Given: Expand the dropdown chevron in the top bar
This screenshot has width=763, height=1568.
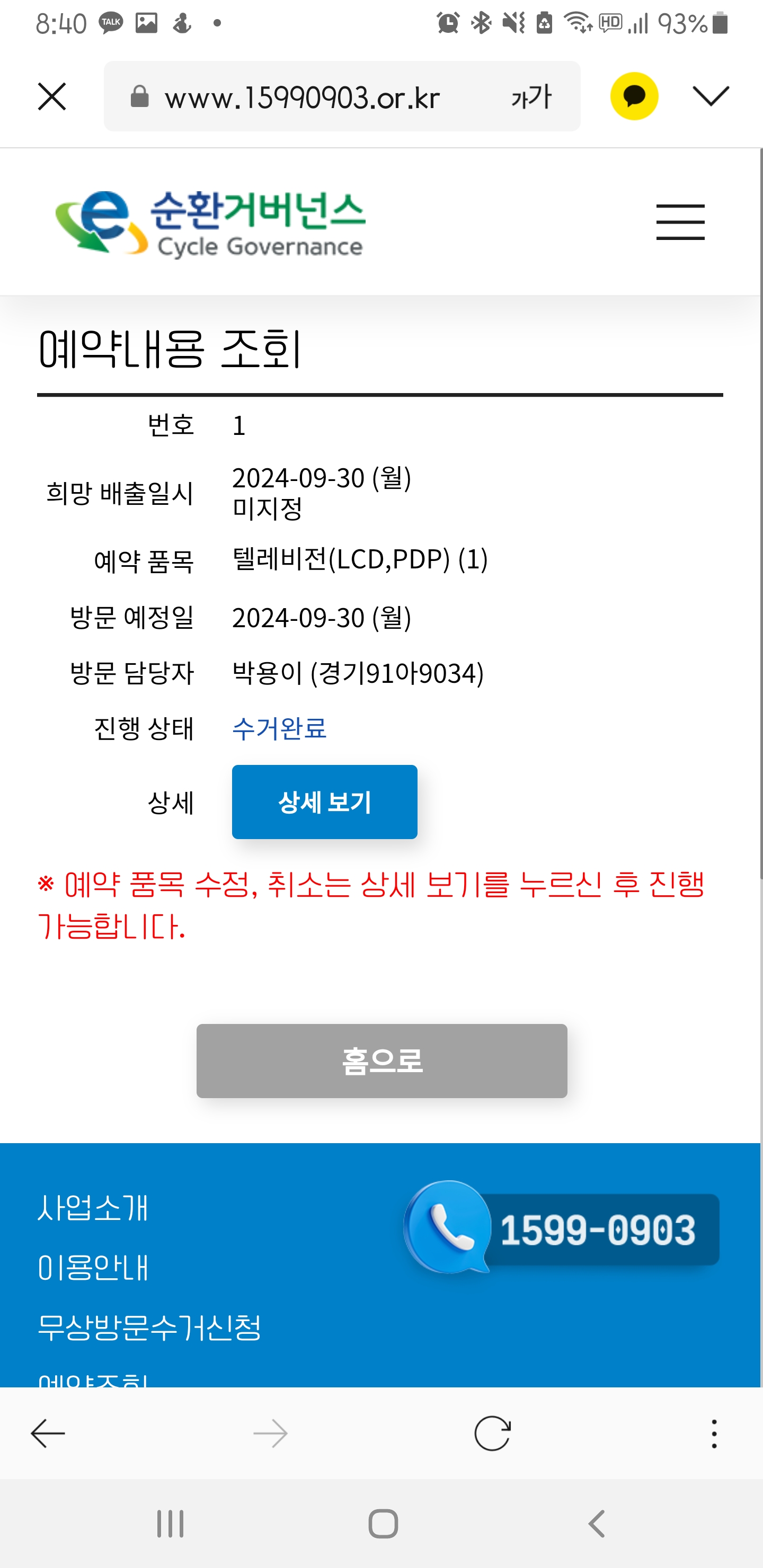Looking at the screenshot, I should coord(711,96).
